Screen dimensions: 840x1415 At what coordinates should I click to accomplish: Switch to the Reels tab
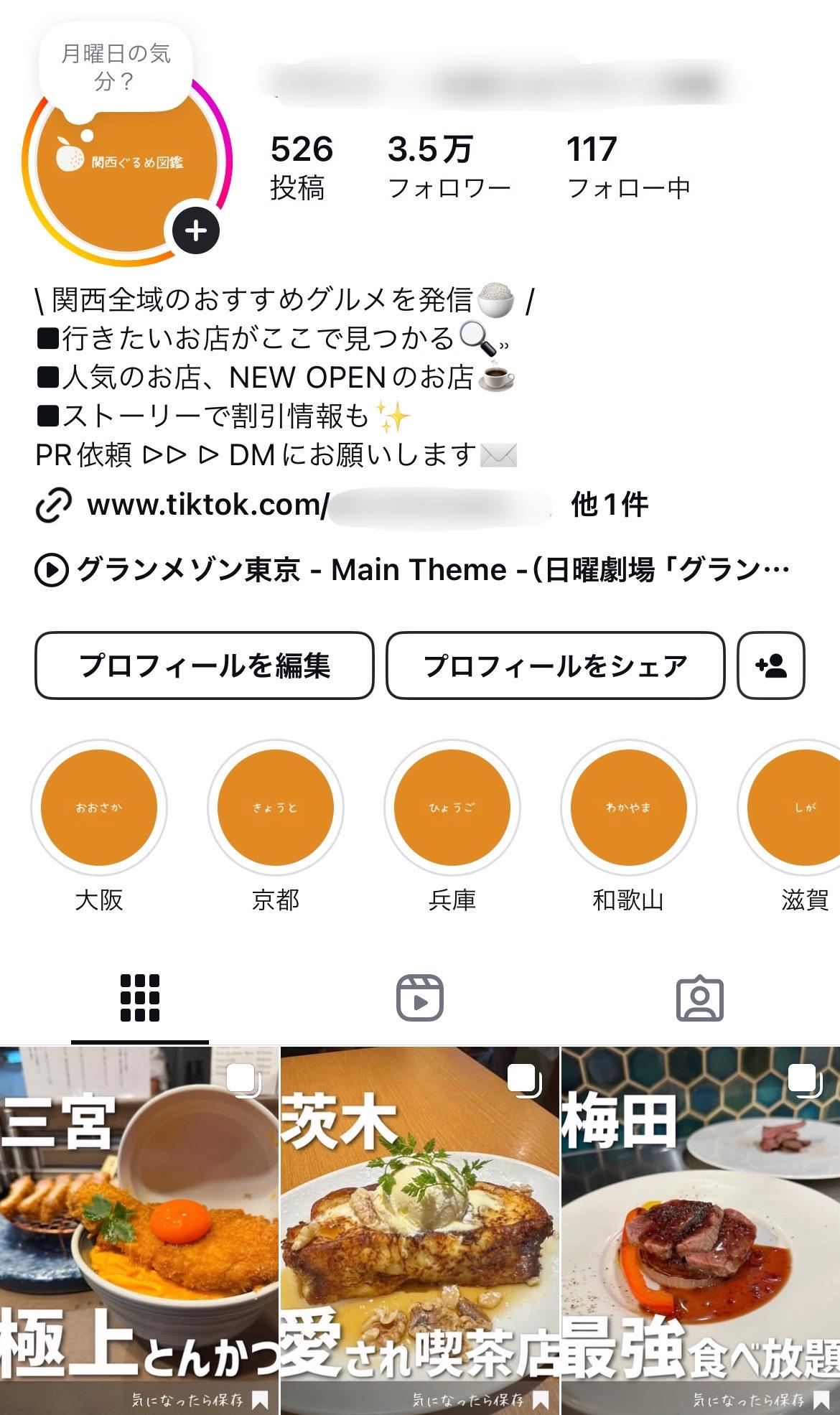pyautogui.click(x=420, y=998)
